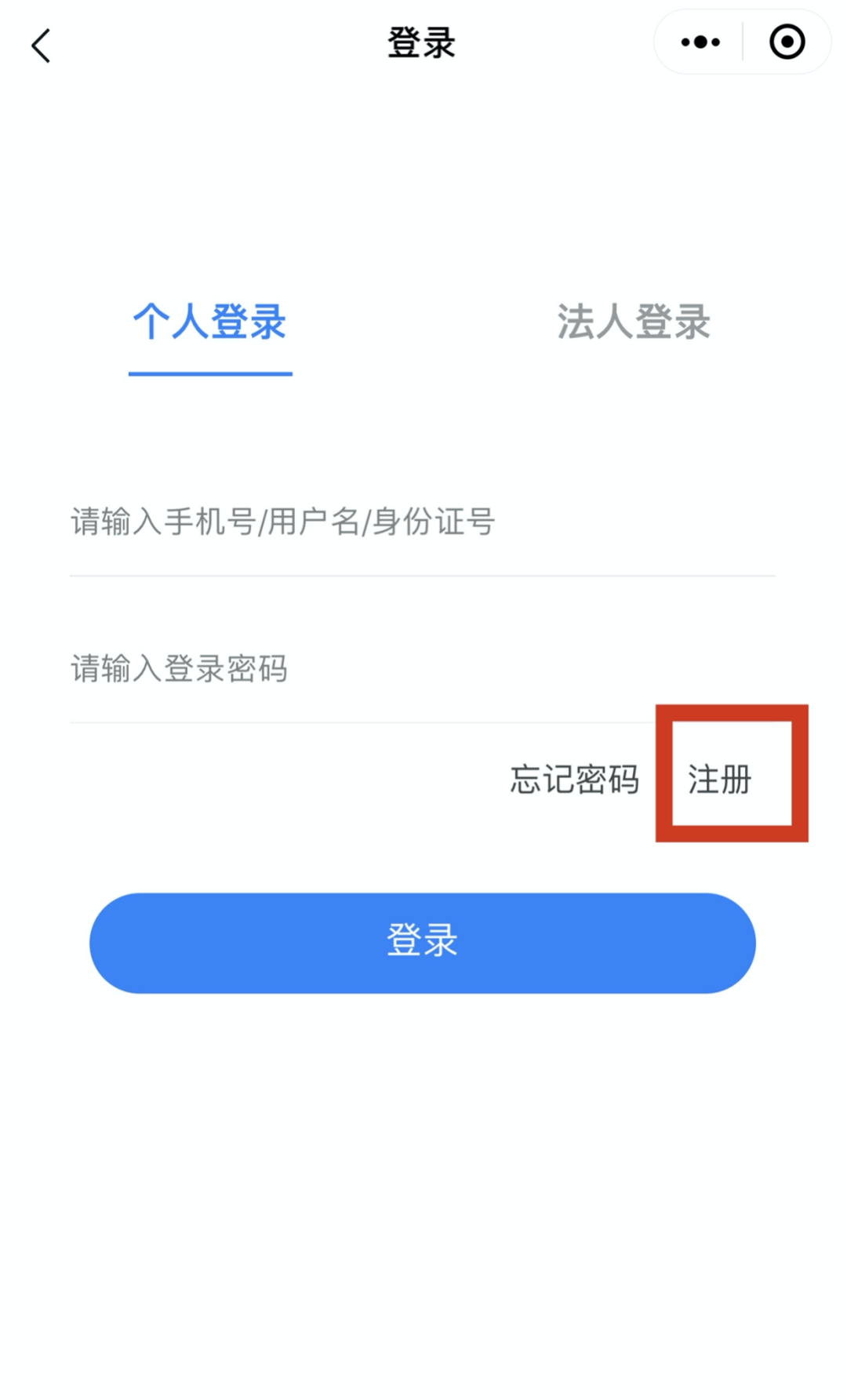Image resolution: width=847 pixels, height=1400 pixels.
Task: Switch to the 法人登录 tab
Action: (634, 322)
